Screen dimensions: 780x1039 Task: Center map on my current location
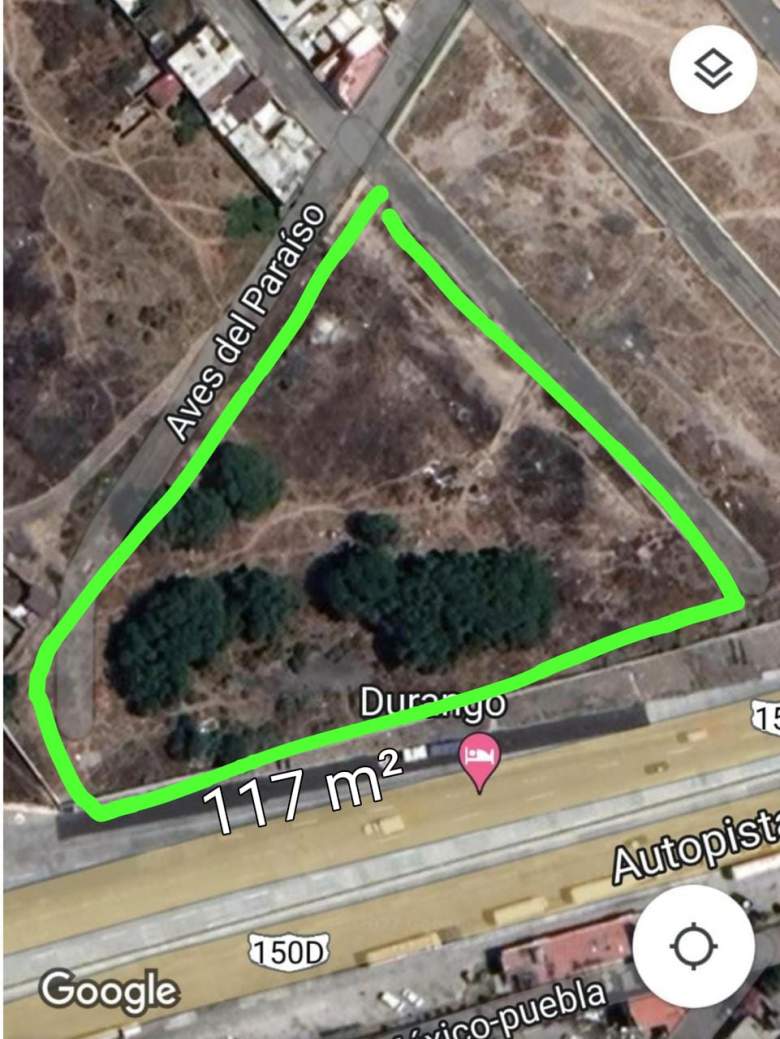pos(694,946)
